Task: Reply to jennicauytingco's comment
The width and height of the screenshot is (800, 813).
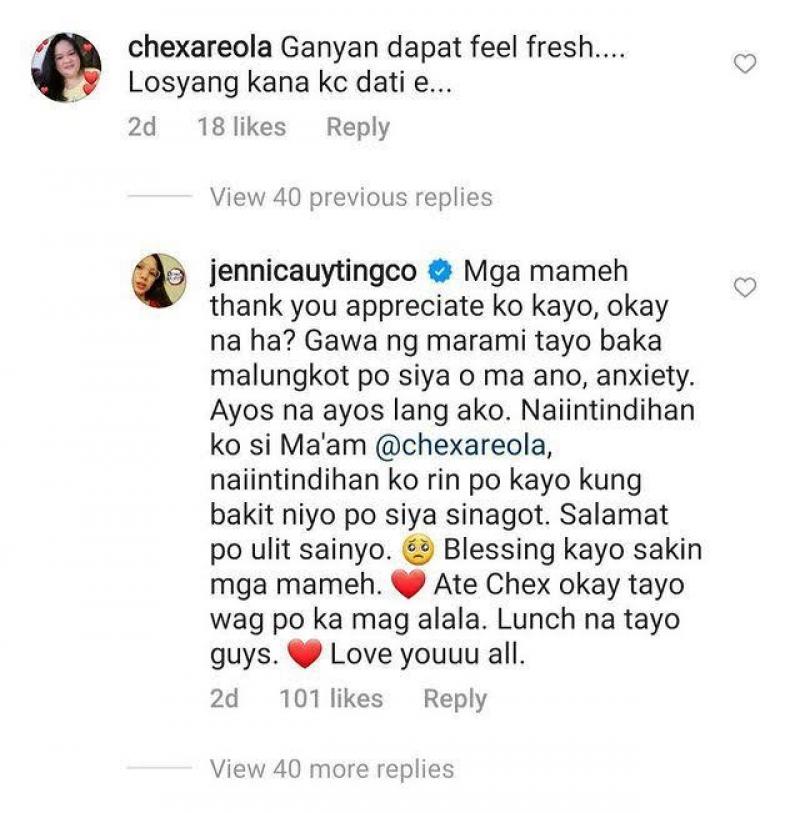Action: pyautogui.click(x=455, y=699)
